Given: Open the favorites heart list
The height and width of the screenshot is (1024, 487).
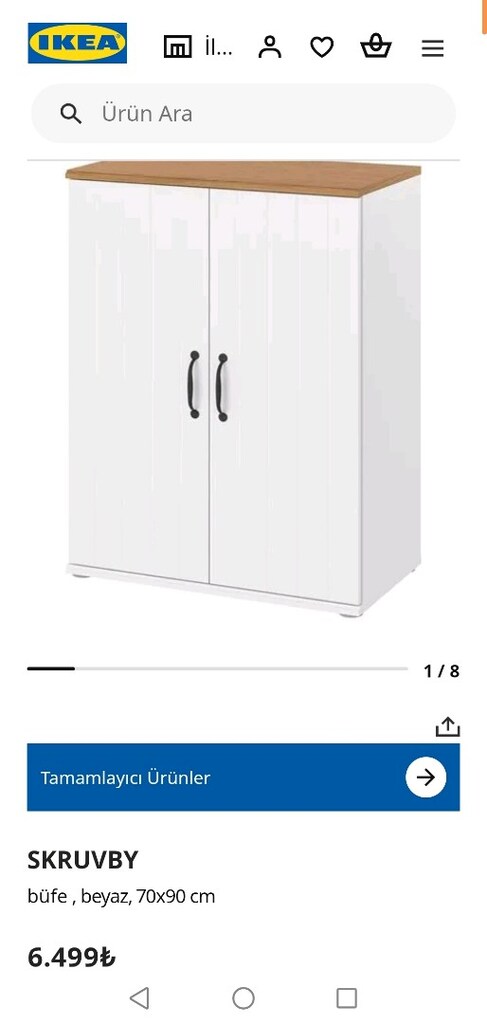Looking at the screenshot, I should (x=321, y=47).
